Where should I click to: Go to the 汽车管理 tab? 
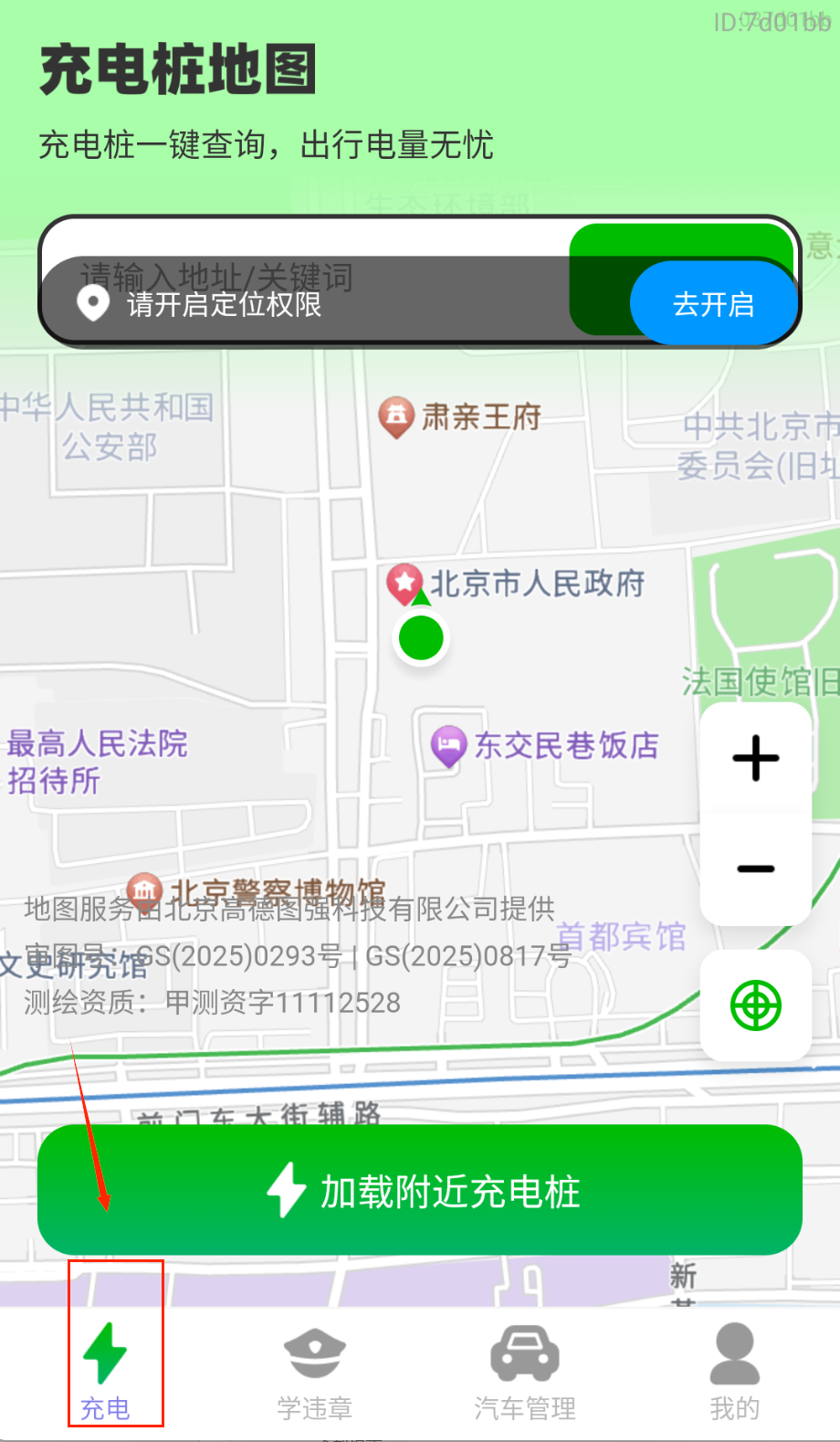(525, 1371)
